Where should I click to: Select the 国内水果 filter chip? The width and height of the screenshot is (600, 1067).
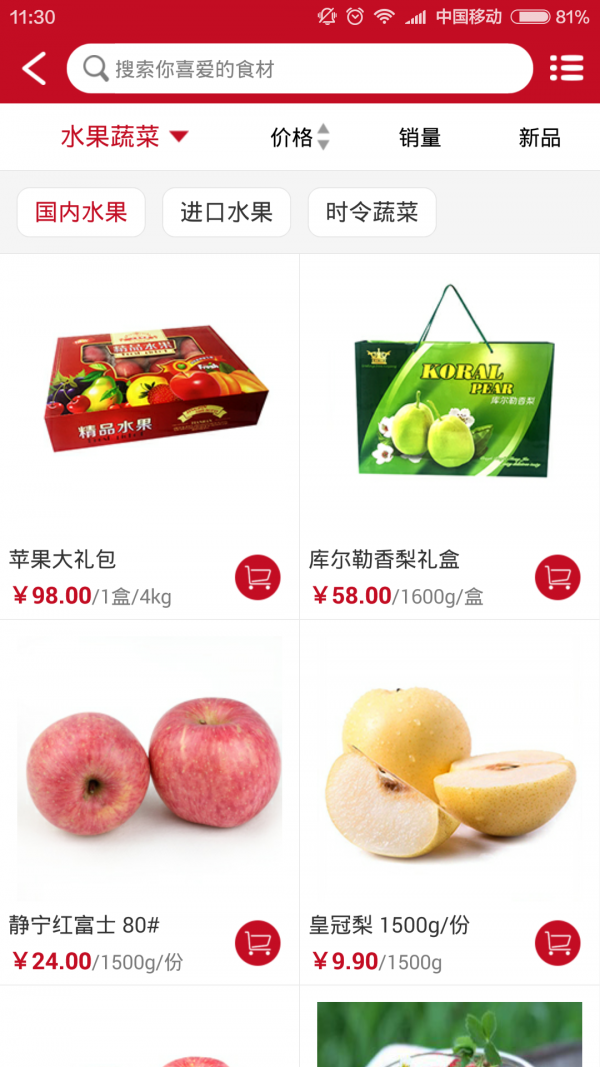81,212
